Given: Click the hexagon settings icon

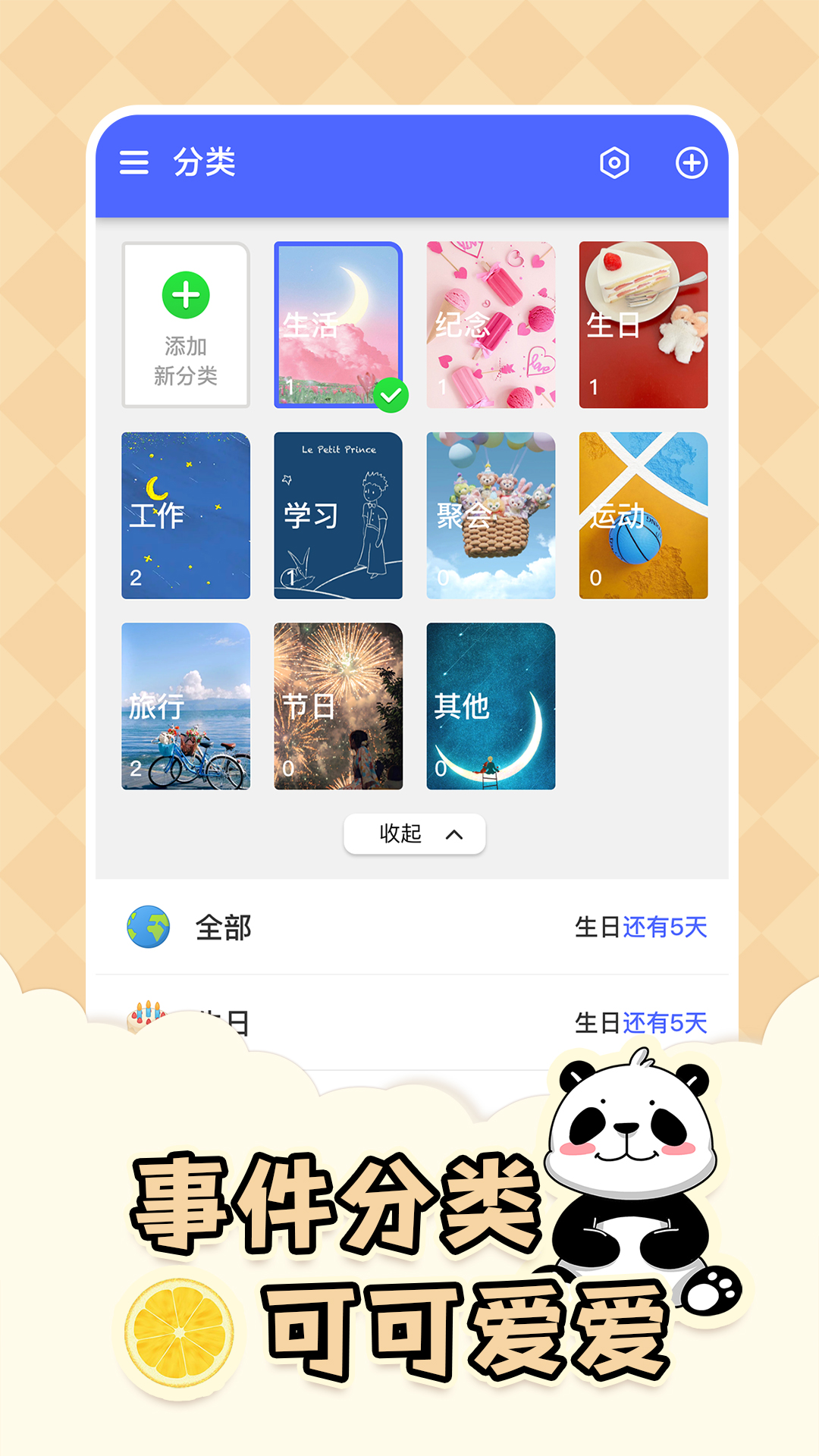Looking at the screenshot, I should tap(616, 163).
